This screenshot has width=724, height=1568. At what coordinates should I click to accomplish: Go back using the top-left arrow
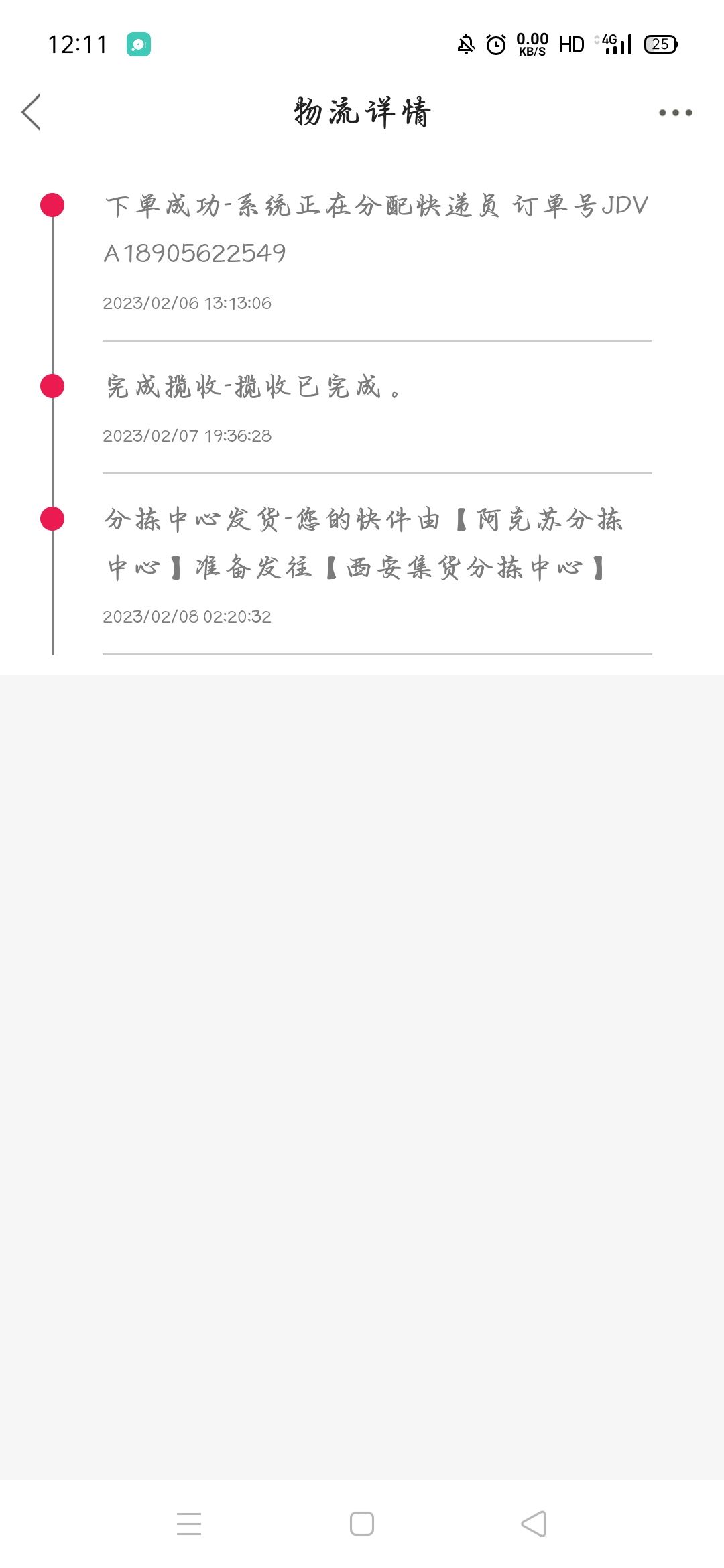32,112
